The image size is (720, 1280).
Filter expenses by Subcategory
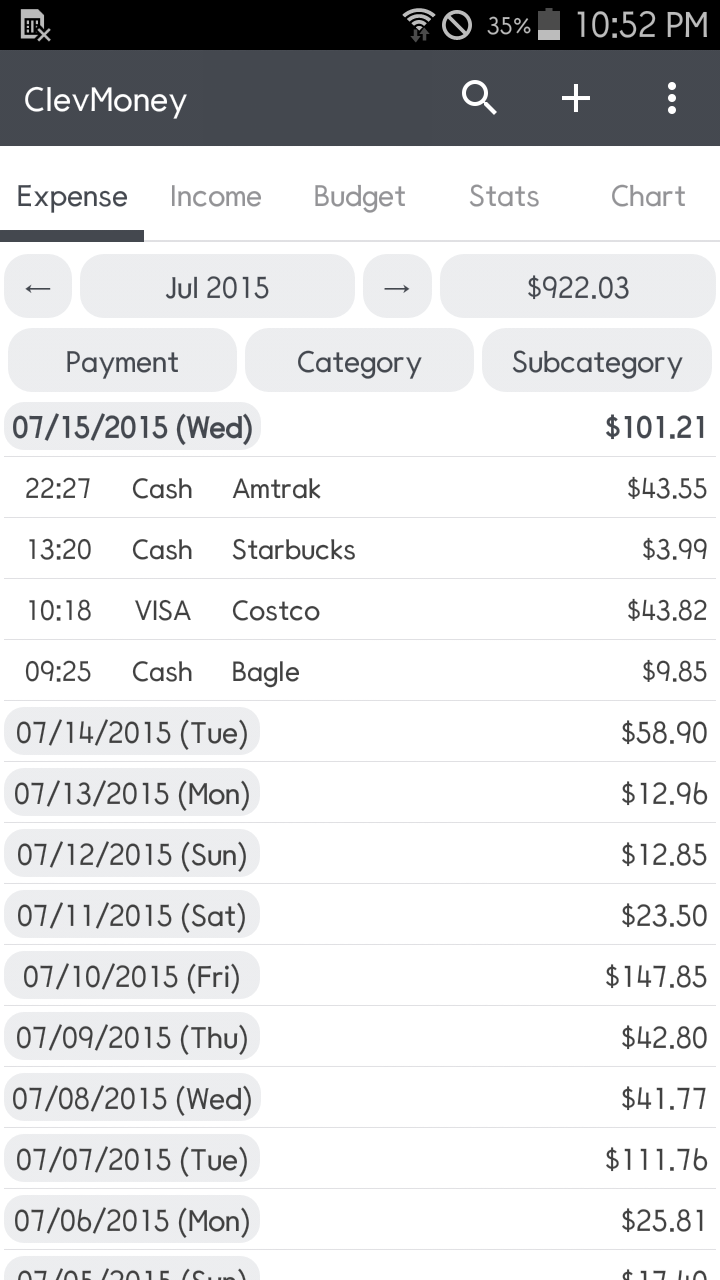click(596, 361)
